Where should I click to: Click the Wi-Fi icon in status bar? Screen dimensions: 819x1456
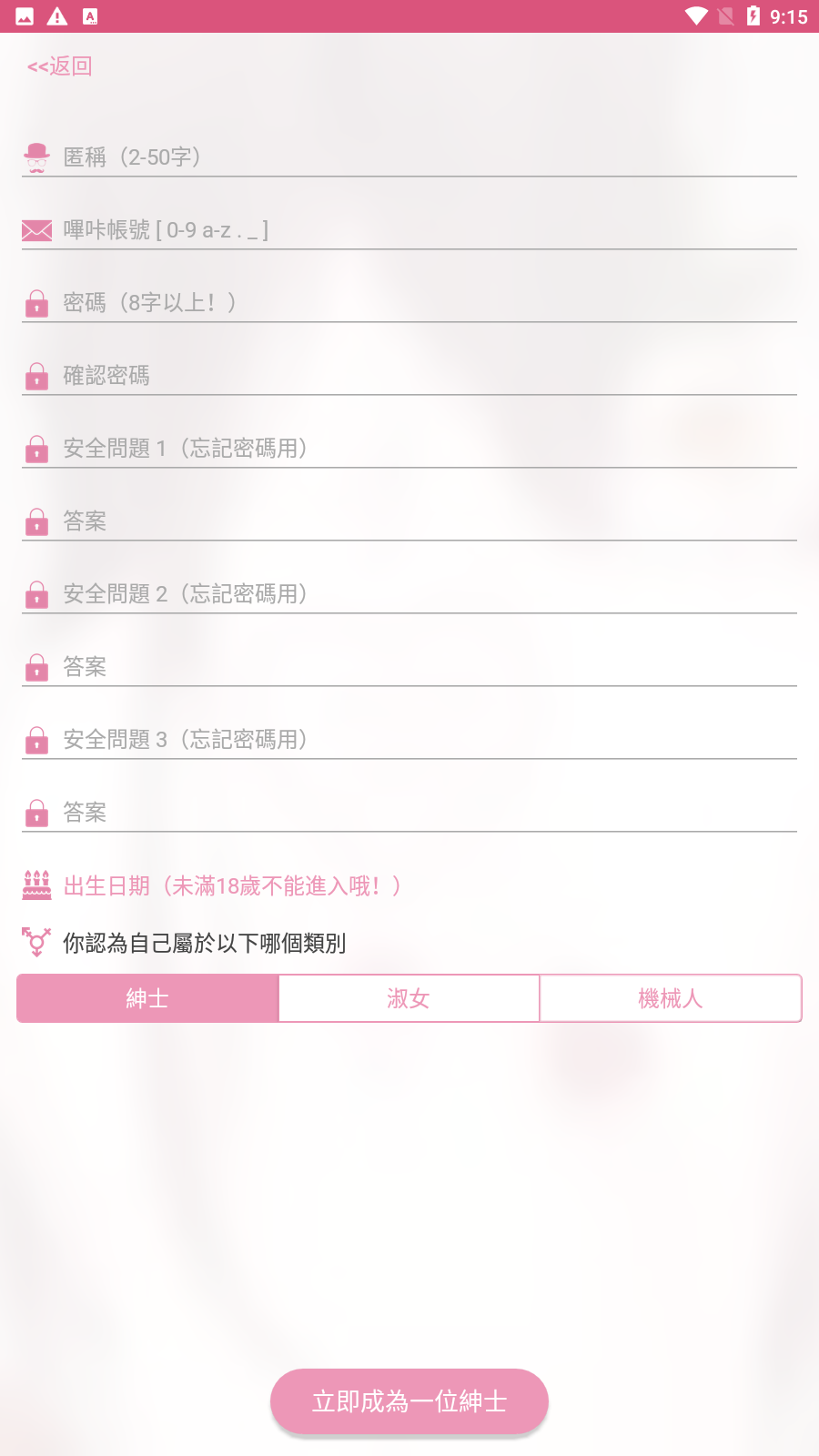click(697, 15)
